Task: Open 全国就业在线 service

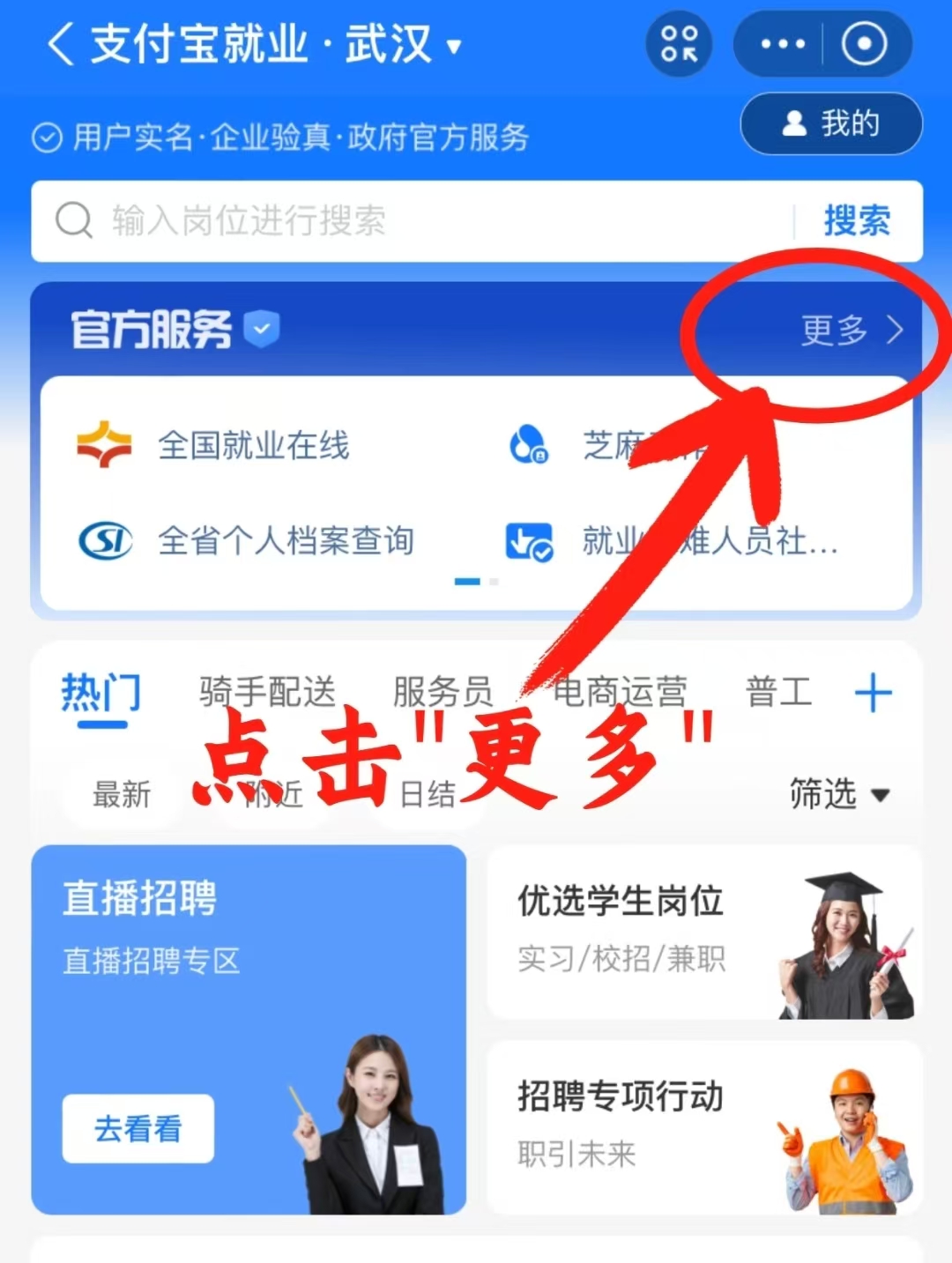Action: click(252, 445)
